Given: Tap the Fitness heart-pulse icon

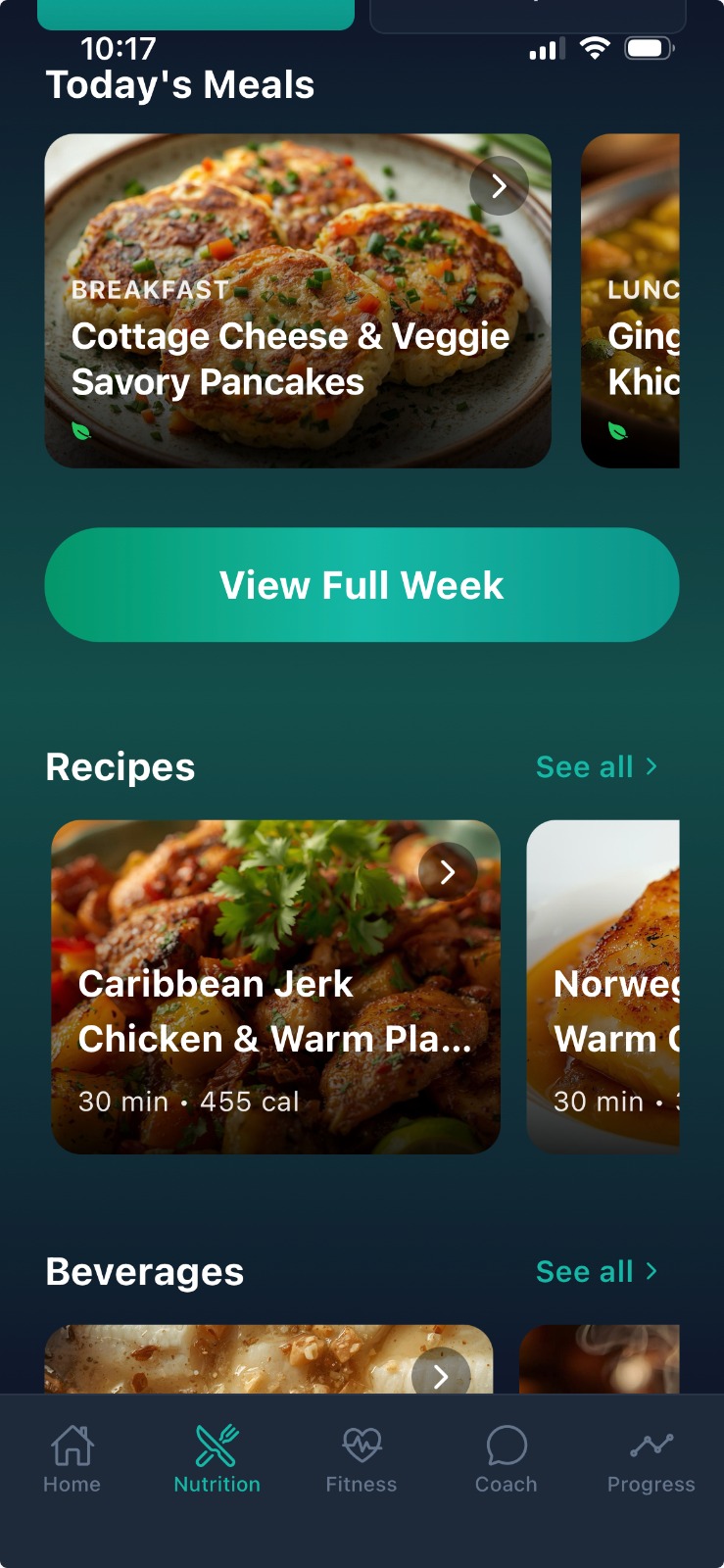Looking at the screenshot, I should tap(362, 1443).
